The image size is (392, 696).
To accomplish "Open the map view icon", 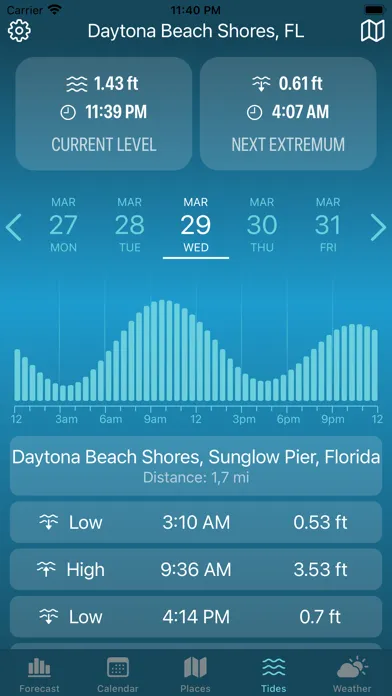I will [372, 31].
